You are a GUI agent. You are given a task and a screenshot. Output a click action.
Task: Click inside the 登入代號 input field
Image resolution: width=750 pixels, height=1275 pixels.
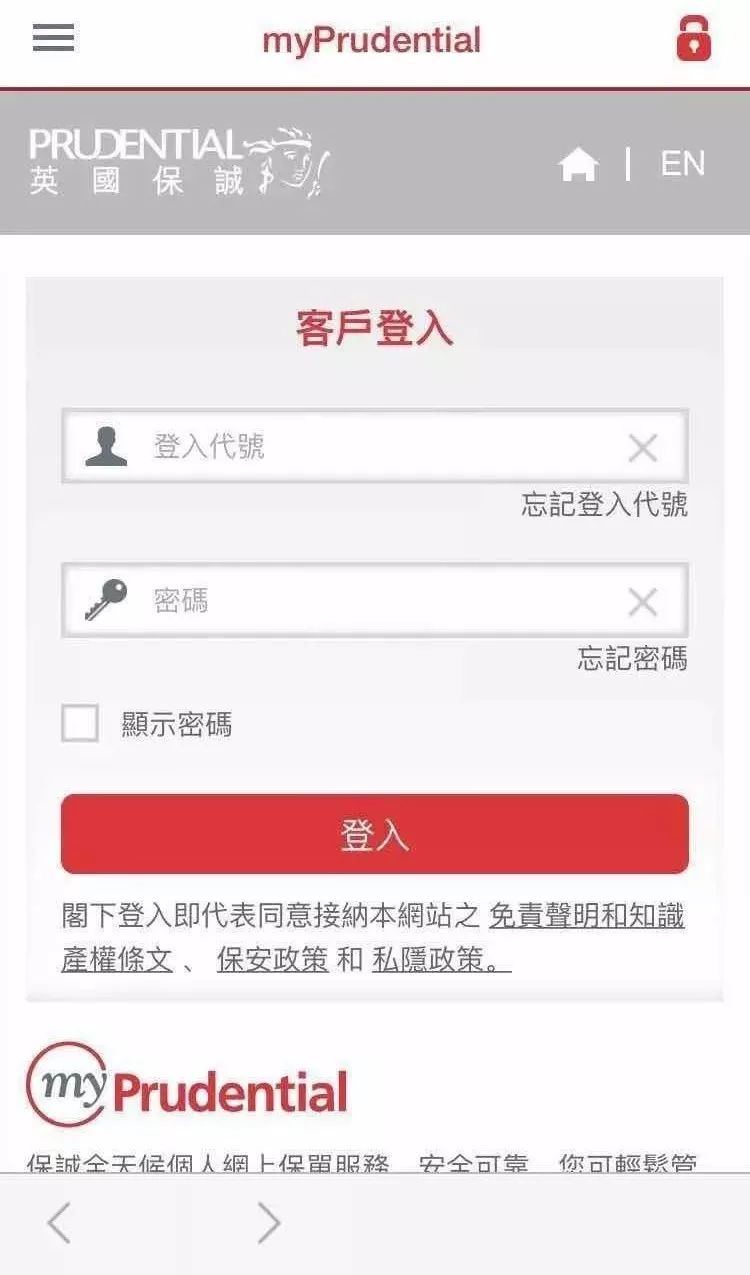350,448
